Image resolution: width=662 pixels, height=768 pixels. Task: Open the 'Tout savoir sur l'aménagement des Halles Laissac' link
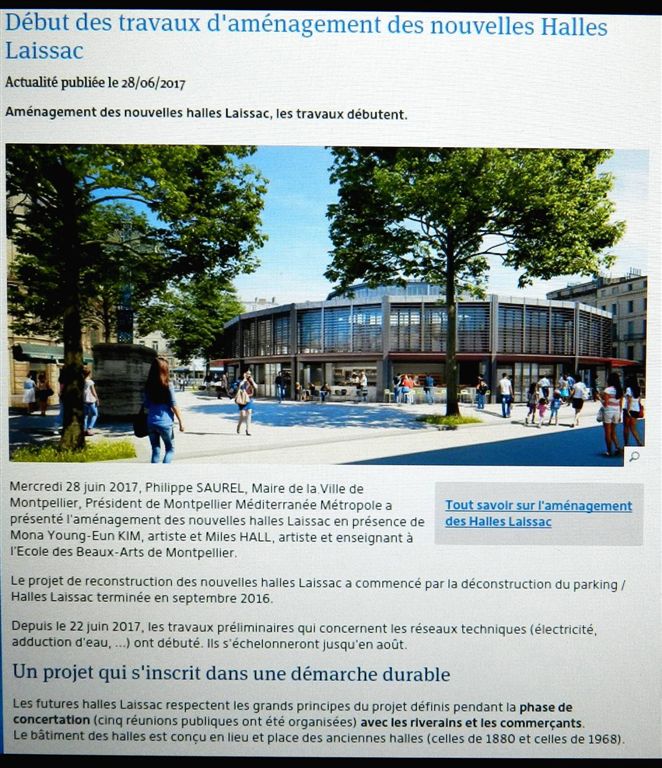[538, 513]
